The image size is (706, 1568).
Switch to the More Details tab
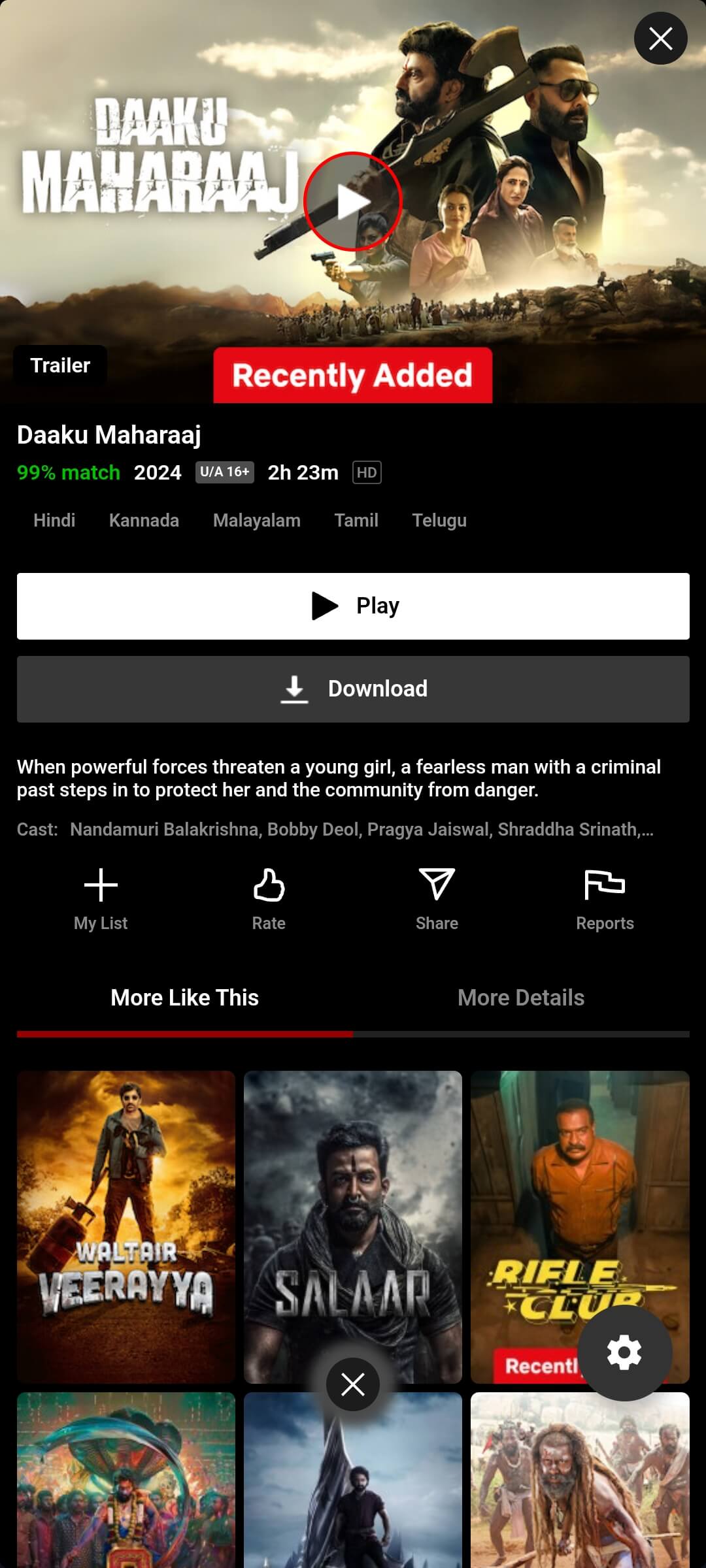521,998
